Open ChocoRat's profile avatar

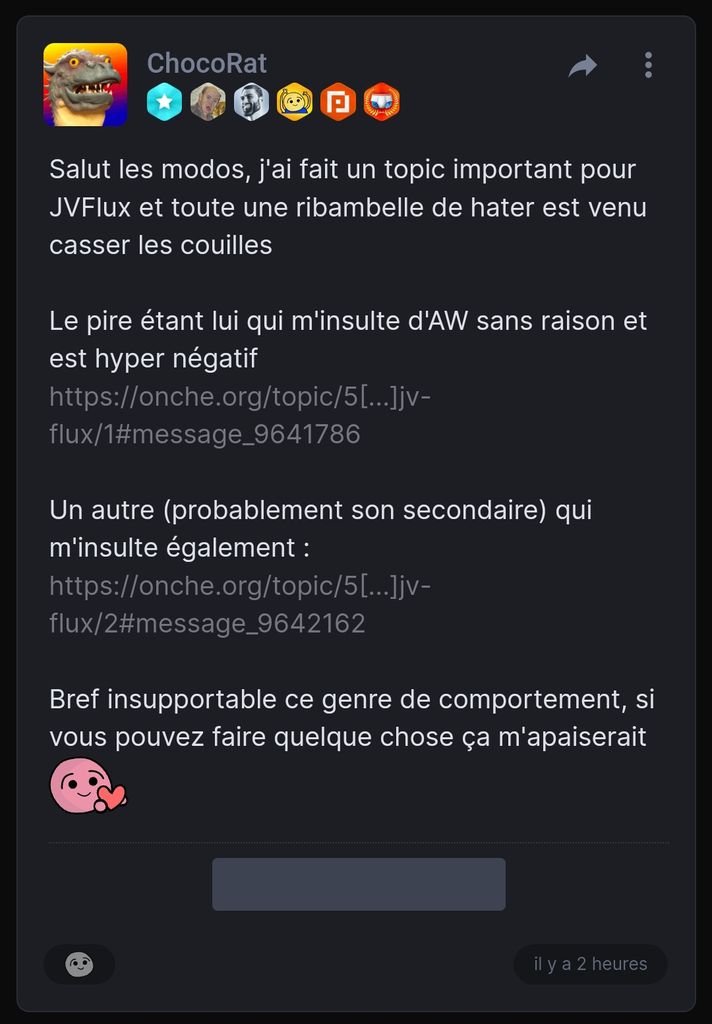pyautogui.click(x=85, y=85)
